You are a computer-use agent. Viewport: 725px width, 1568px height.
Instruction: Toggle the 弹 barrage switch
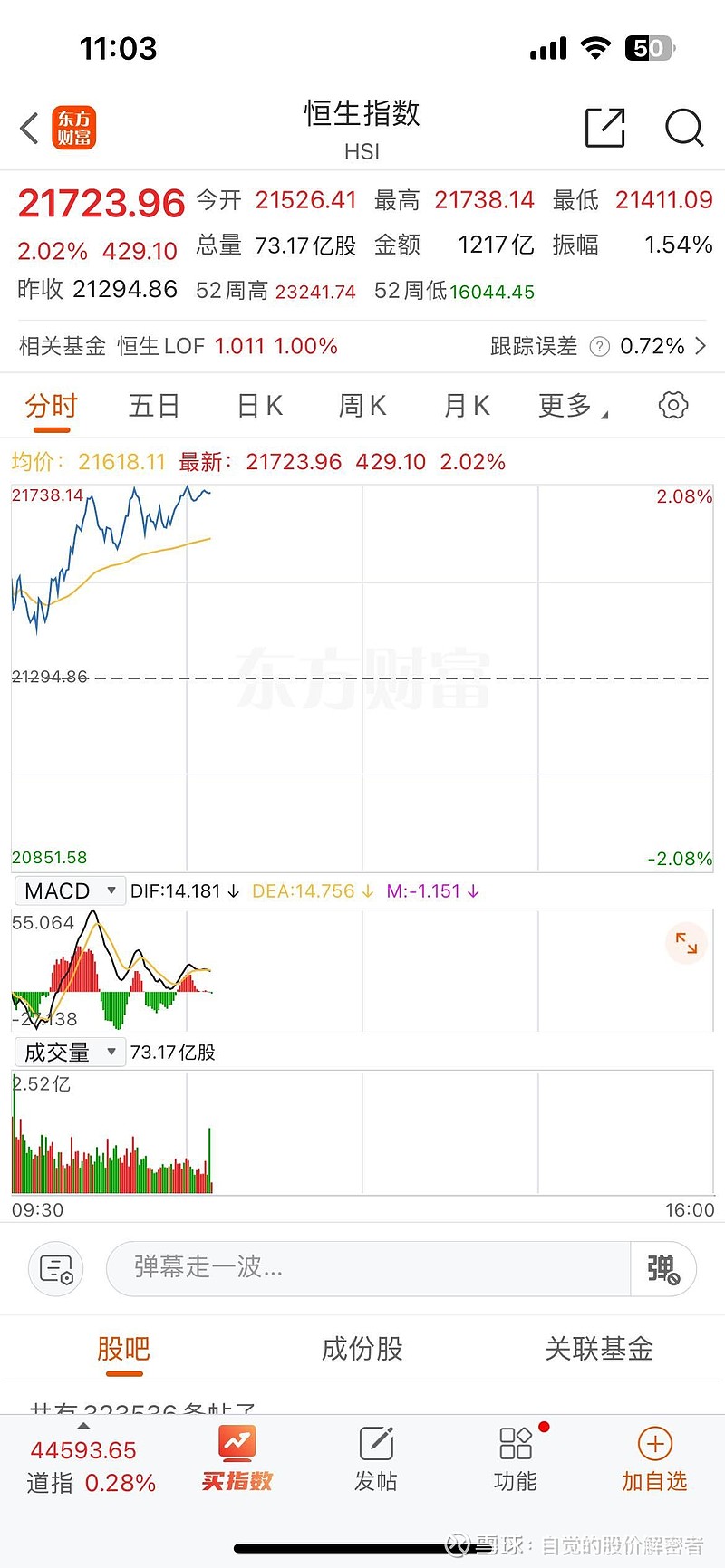pos(664,1268)
